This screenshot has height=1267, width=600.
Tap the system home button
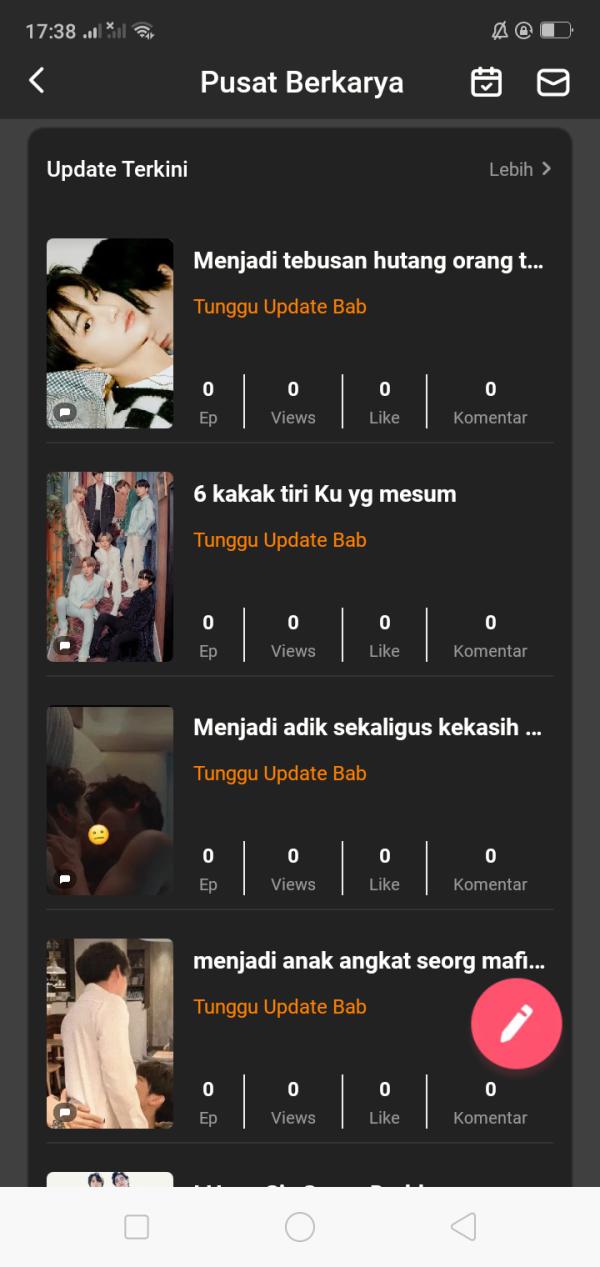pyautogui.click(x=300, y=1227)
